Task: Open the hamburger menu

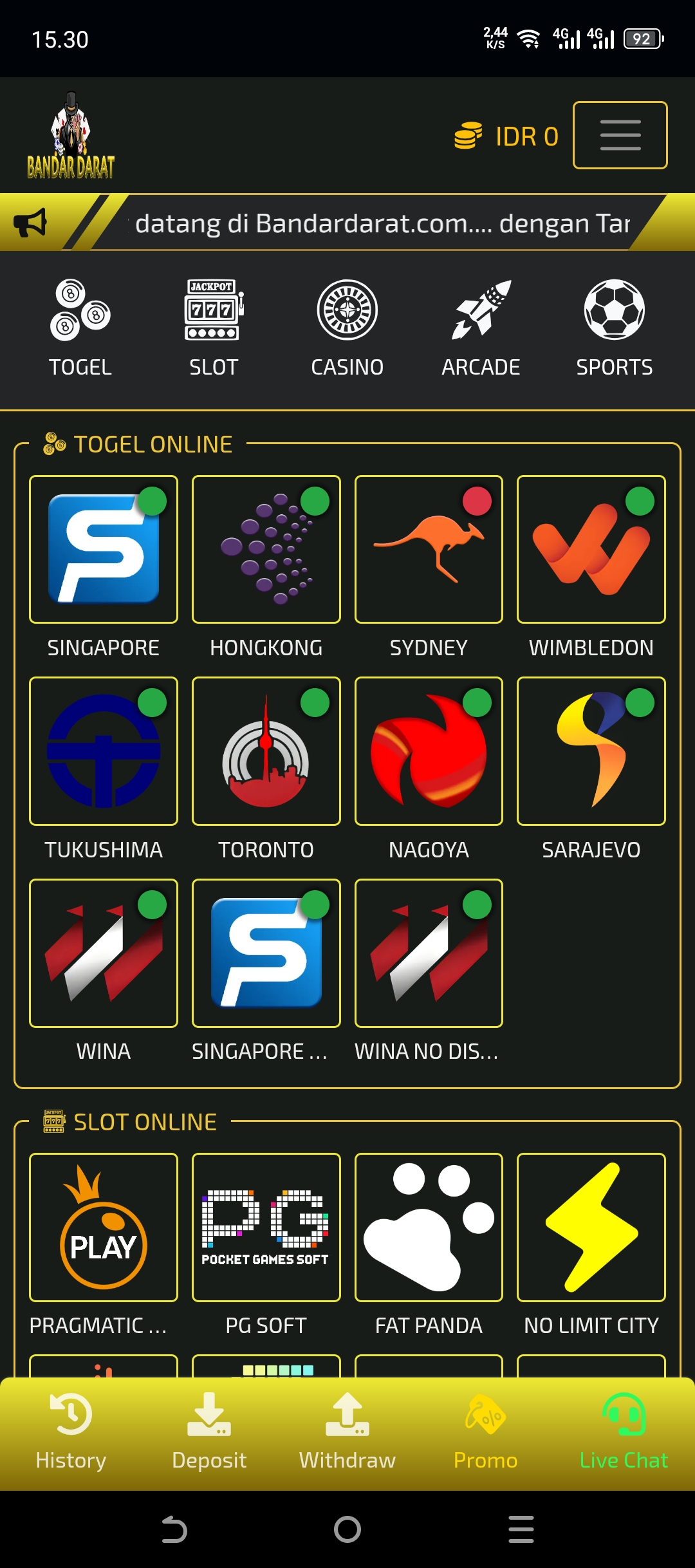Action: (620, 135)
